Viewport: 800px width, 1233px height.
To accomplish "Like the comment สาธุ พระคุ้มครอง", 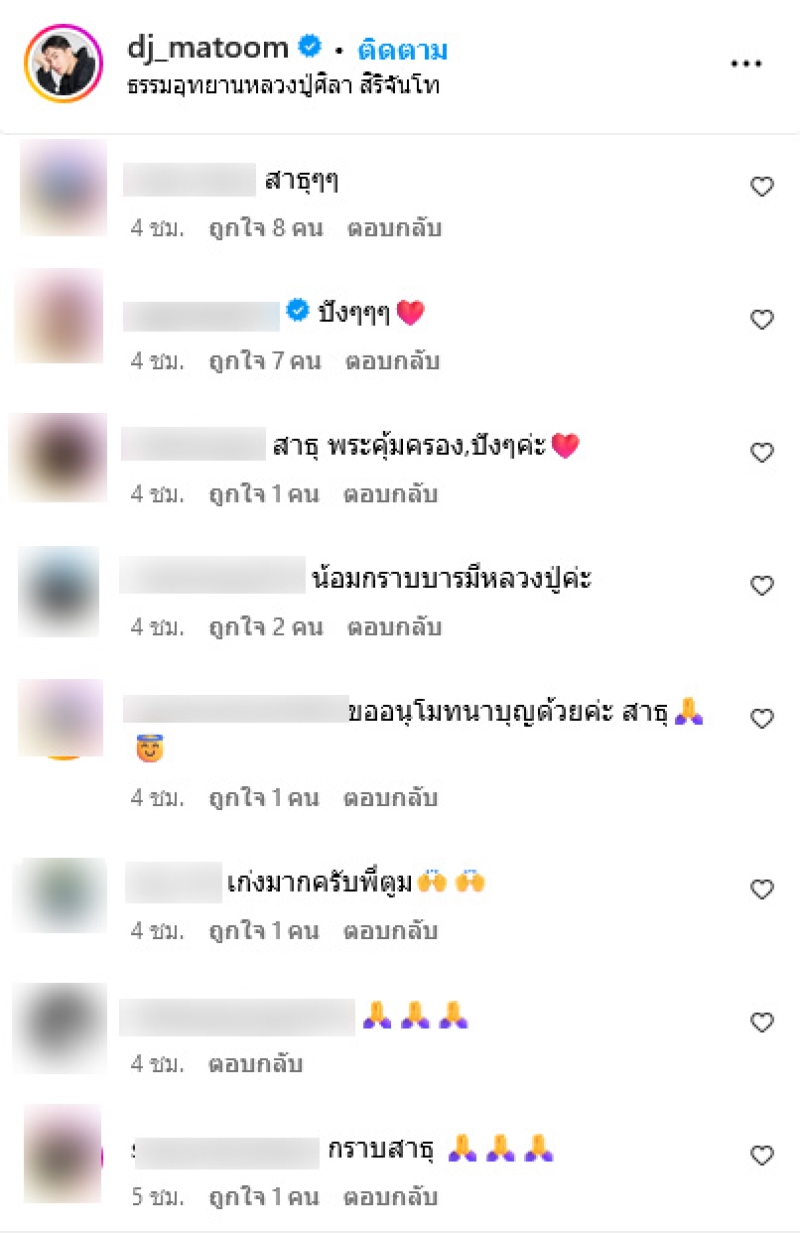I will [x=762, y=453].
